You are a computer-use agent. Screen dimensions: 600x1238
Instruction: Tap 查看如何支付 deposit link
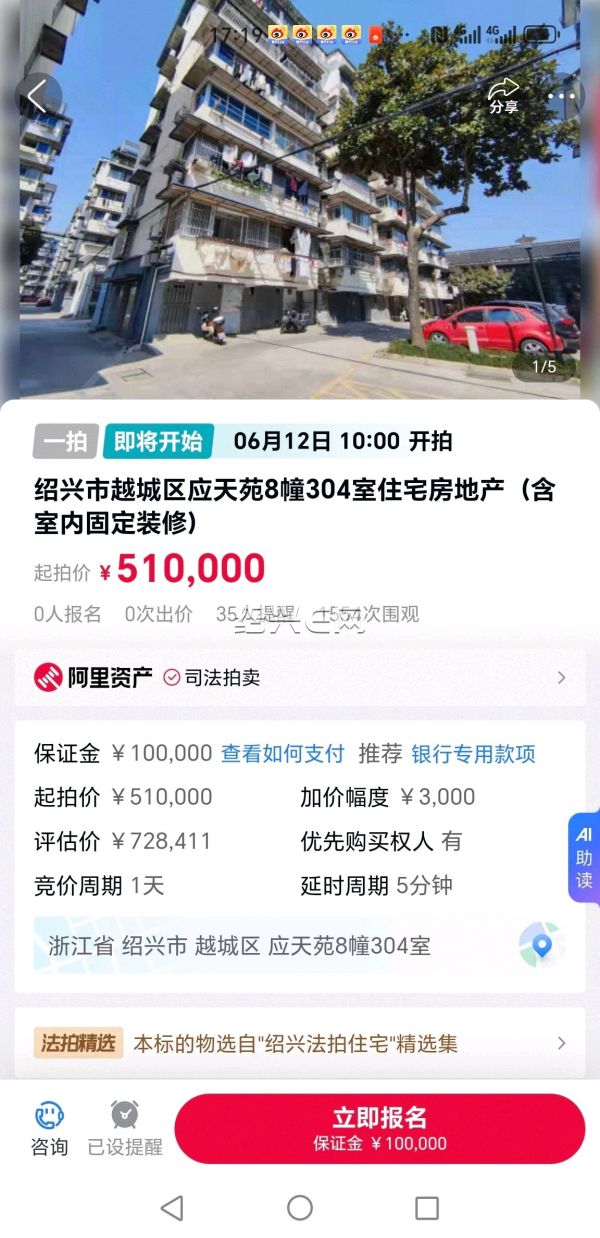[282, 753]
